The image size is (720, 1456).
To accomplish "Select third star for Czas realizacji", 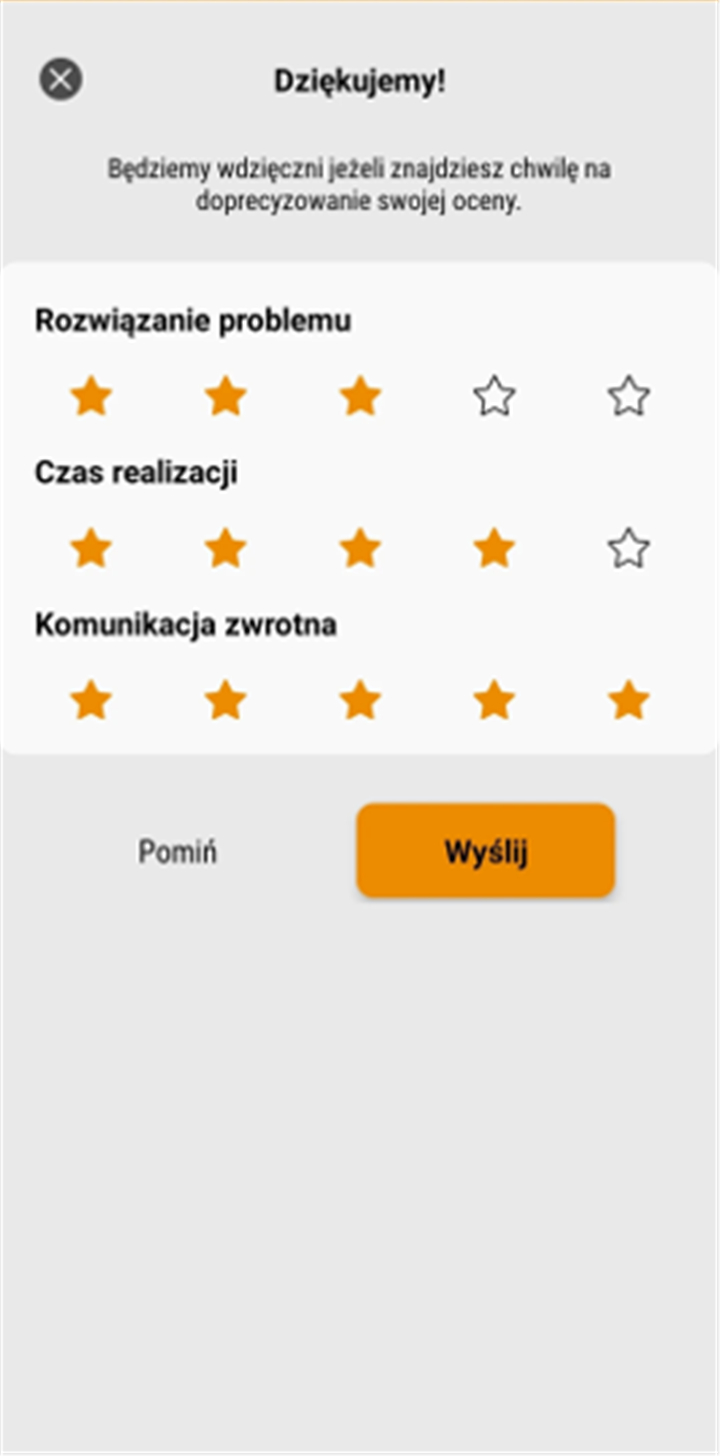I will (360, 549).
